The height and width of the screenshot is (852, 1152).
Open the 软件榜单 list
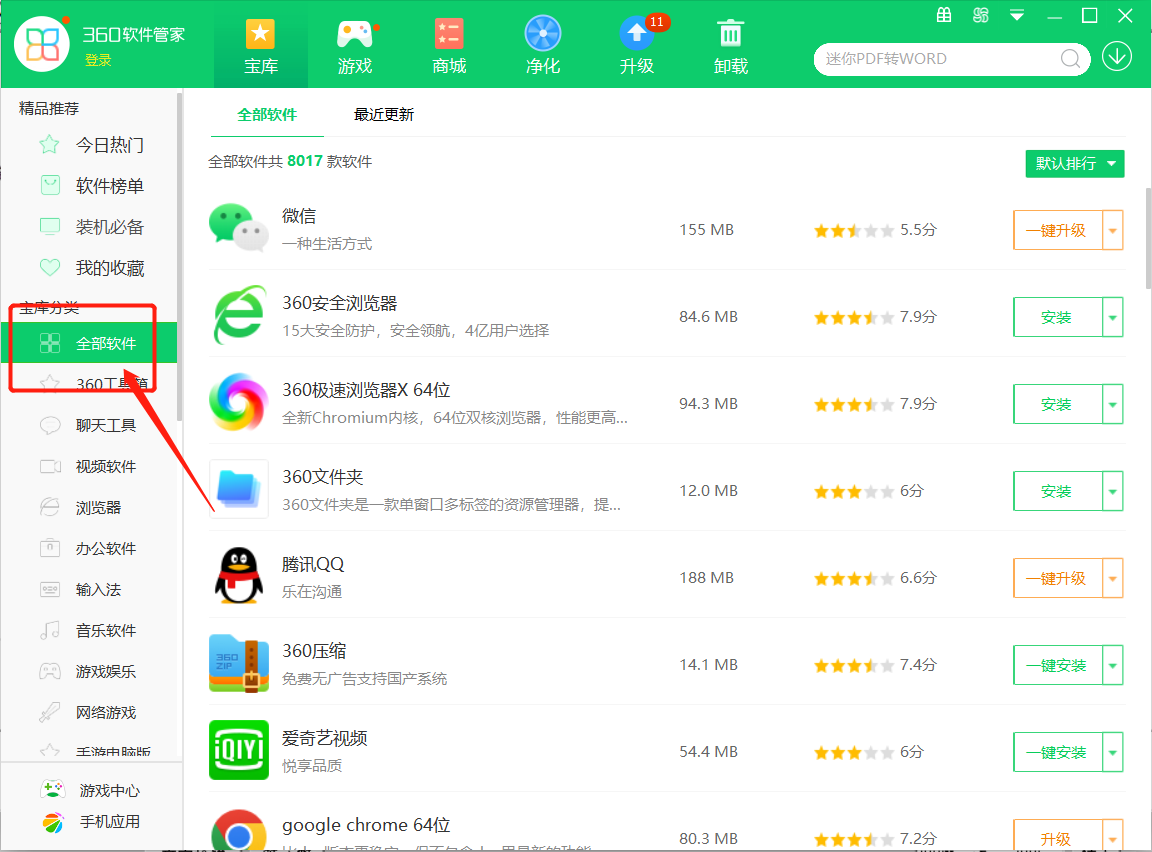coord(109,186)
